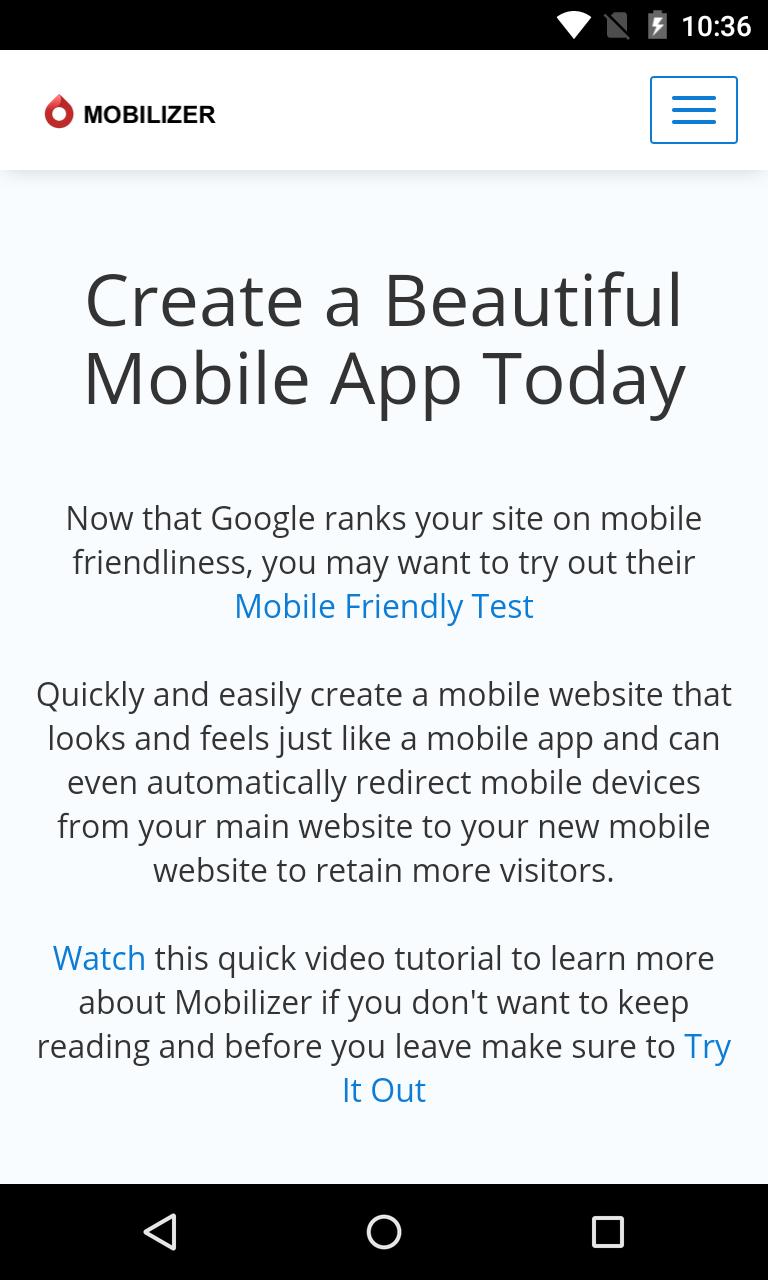
Task: Open the recent apps overview
Action: 607,1232
